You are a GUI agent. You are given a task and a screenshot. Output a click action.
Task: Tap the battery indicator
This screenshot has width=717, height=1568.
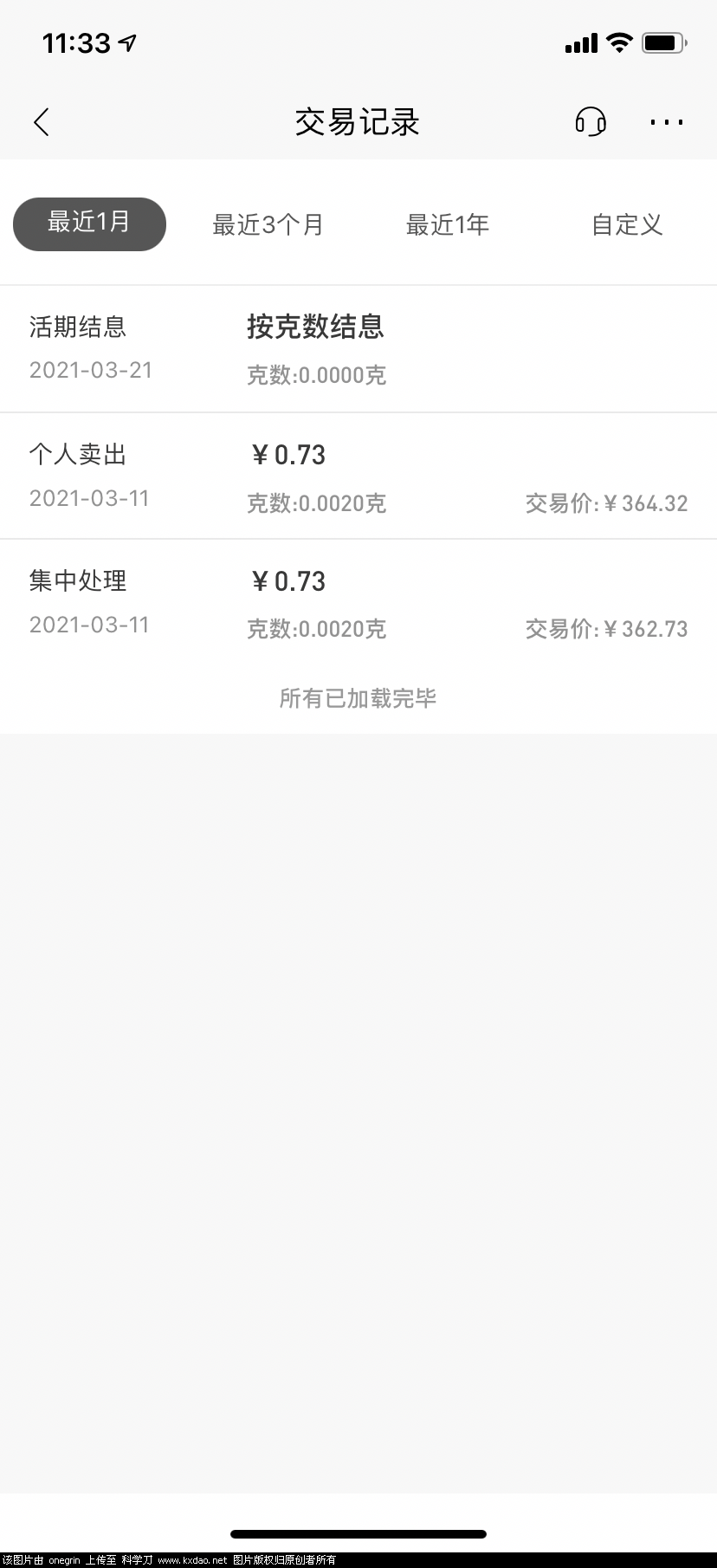[663, 42]
